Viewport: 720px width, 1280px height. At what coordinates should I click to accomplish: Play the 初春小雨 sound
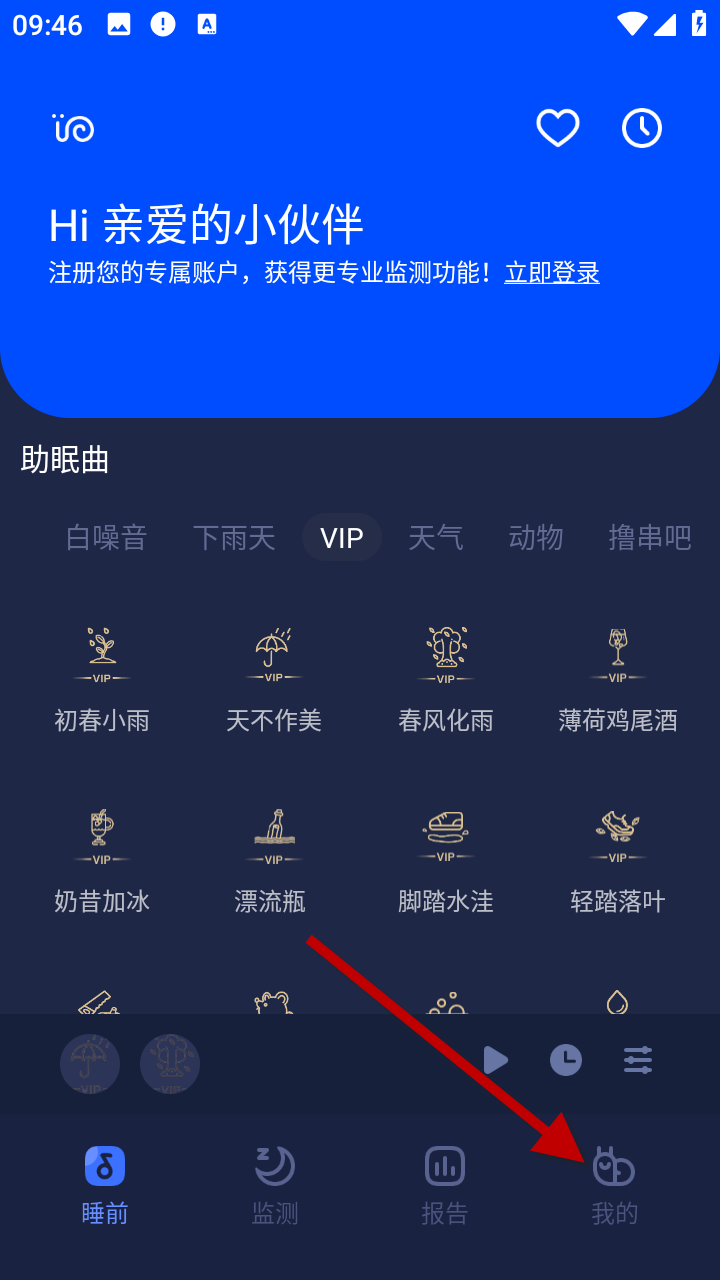(x=102, y=680)
